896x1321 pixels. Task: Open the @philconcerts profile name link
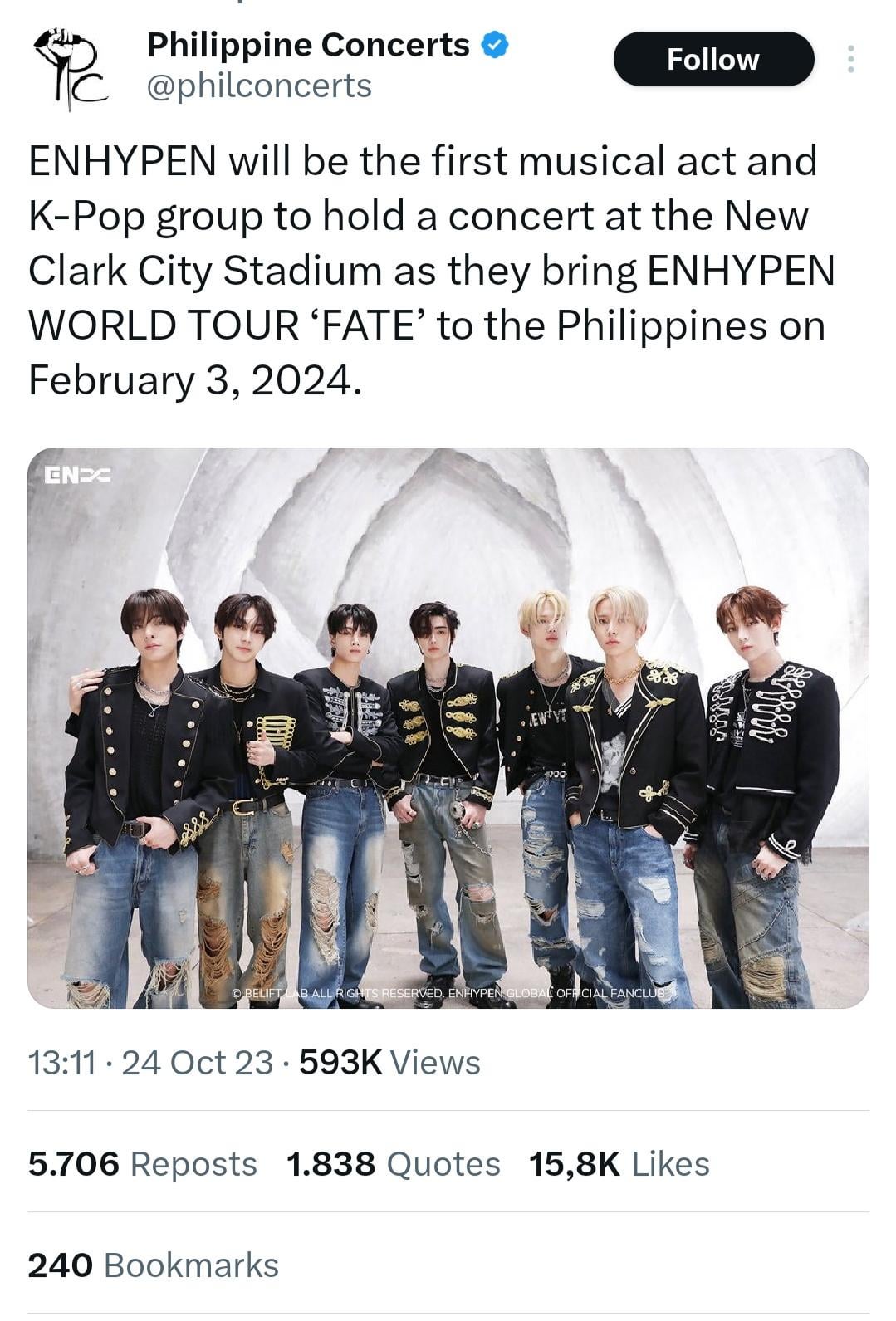259,86
